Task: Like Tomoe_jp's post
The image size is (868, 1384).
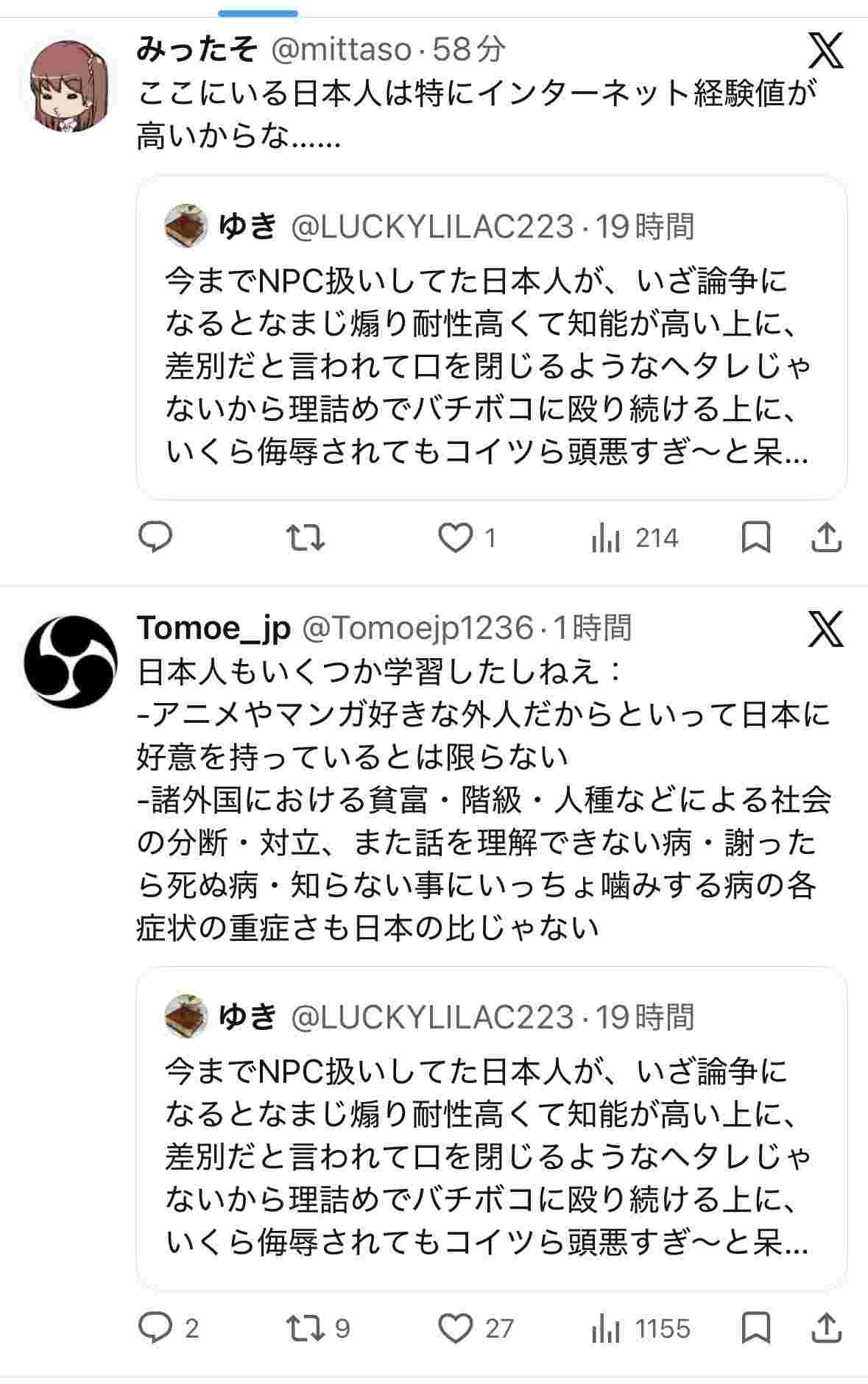Action: tap(456, 1328)
